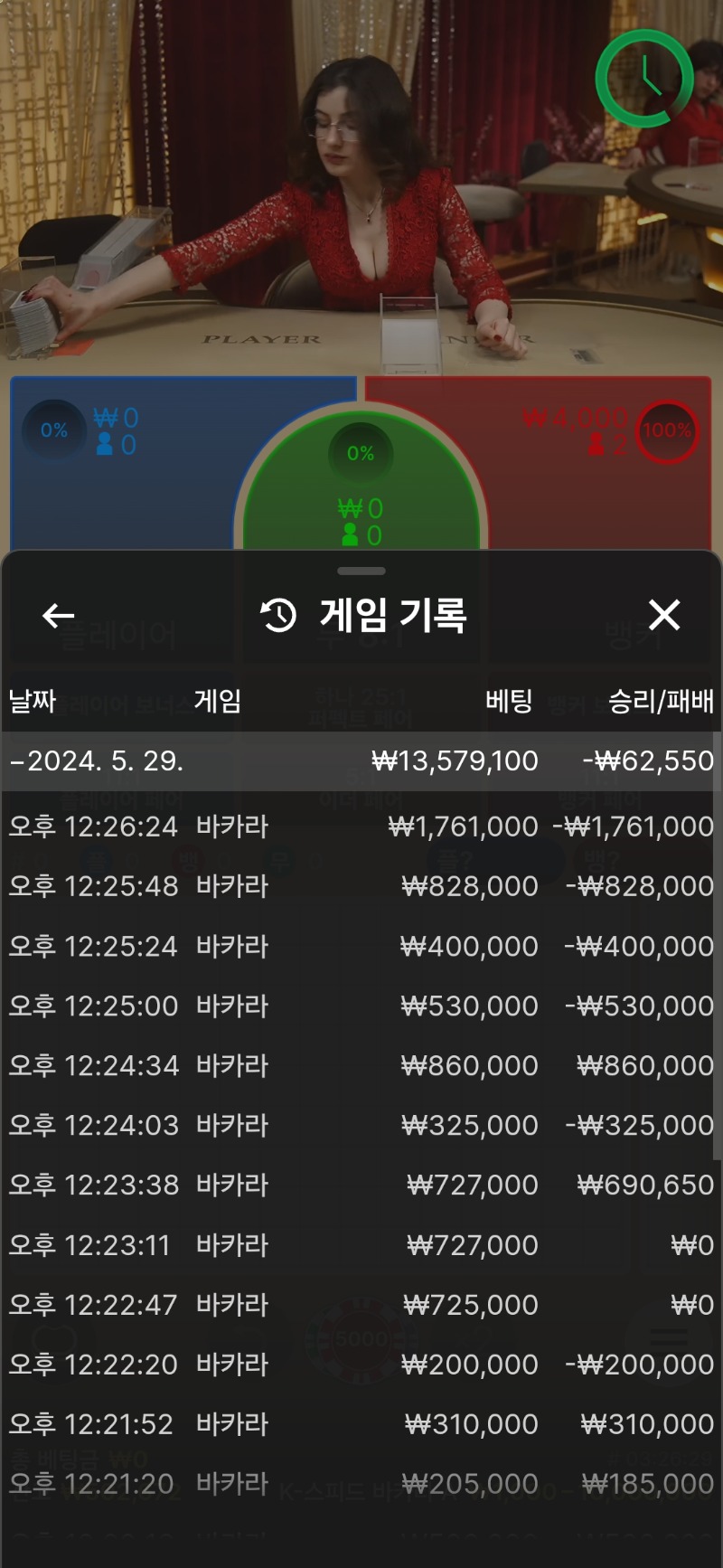Close the 게임 기록 panel
This screenshot has width=723, height=1568.
point(664,616)
